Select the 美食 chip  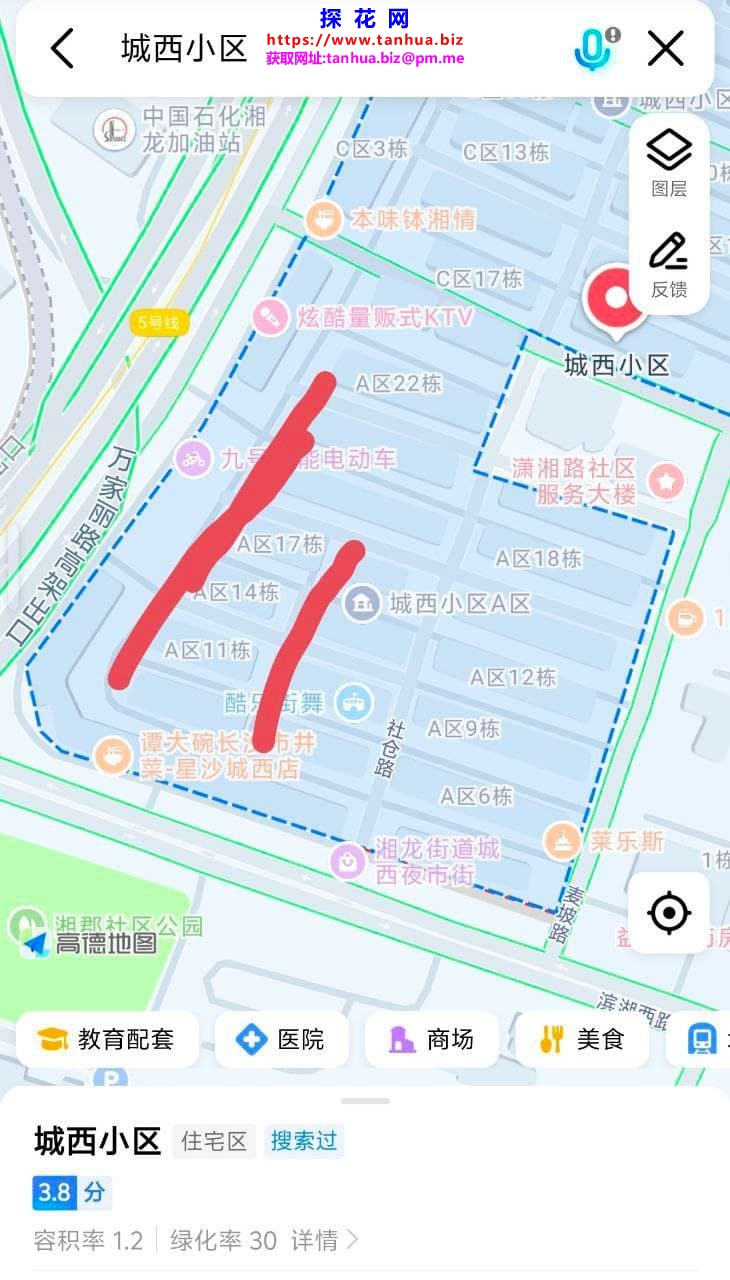point(582,1039)
